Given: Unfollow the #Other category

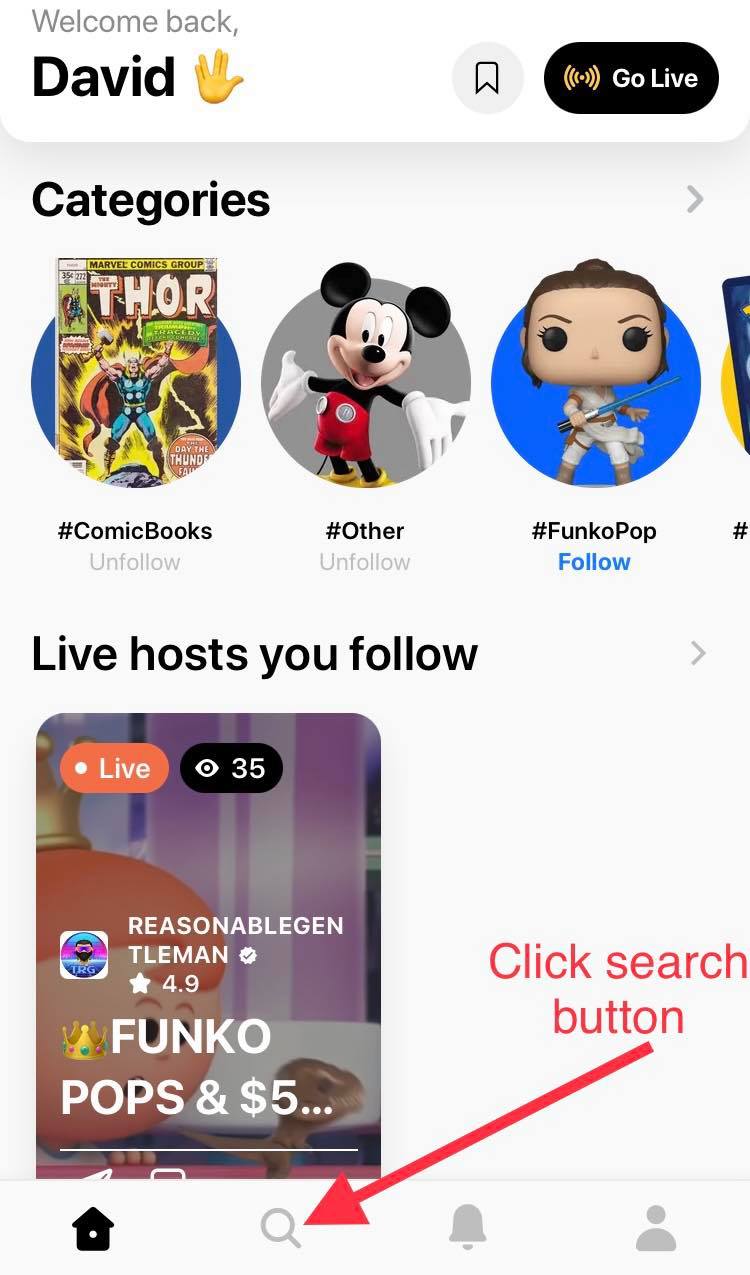Looking at the screenshot, I should click(x=365, y=562).
